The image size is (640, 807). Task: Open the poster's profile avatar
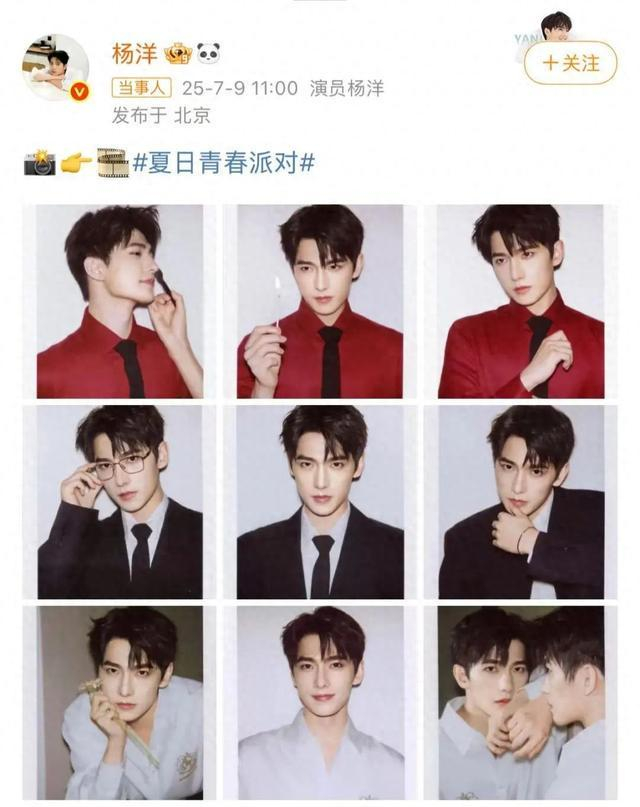coord(56,68)
